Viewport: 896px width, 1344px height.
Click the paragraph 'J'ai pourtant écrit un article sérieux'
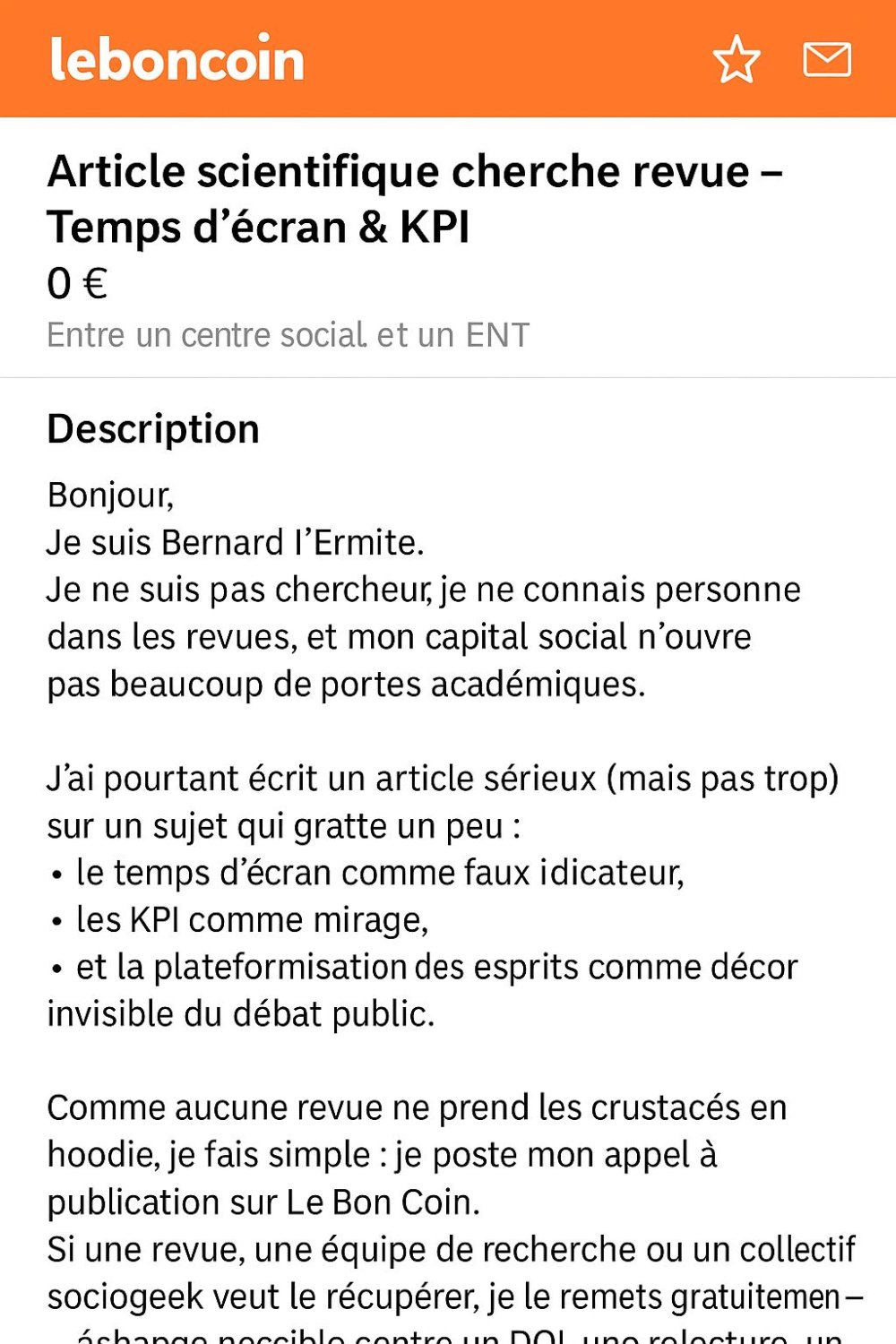tap(443, 779)
